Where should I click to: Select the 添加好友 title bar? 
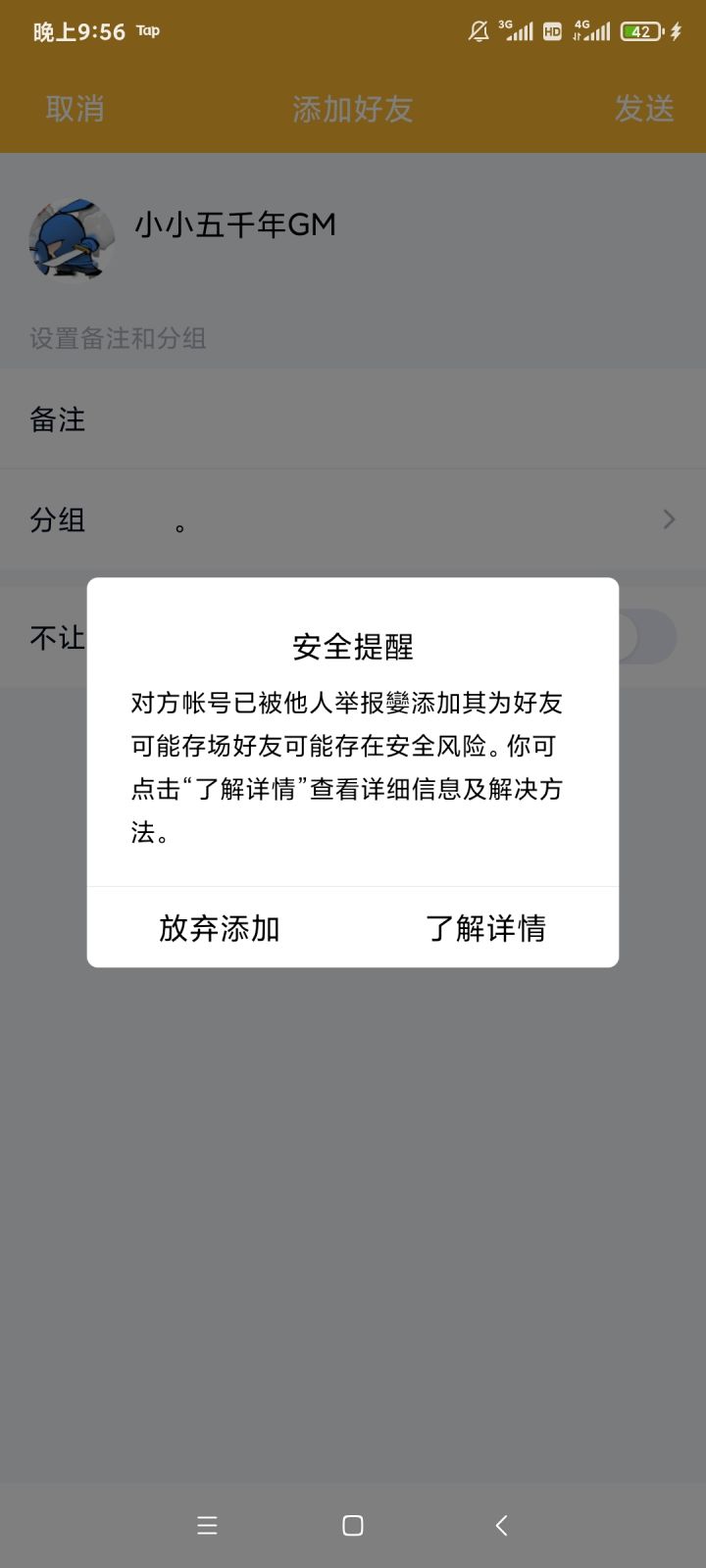[x=353, y=109]
